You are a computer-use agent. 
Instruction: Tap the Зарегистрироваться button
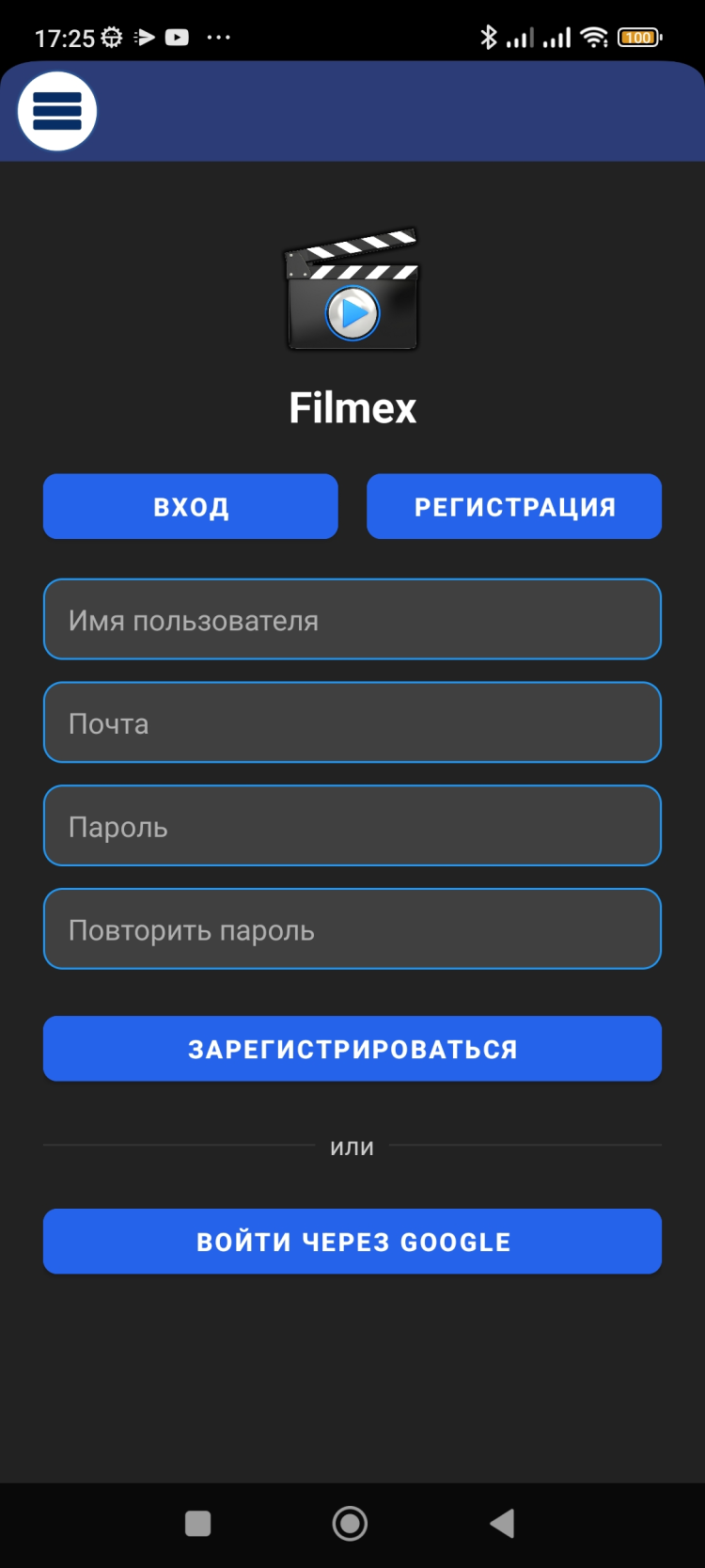(352, 1049)
